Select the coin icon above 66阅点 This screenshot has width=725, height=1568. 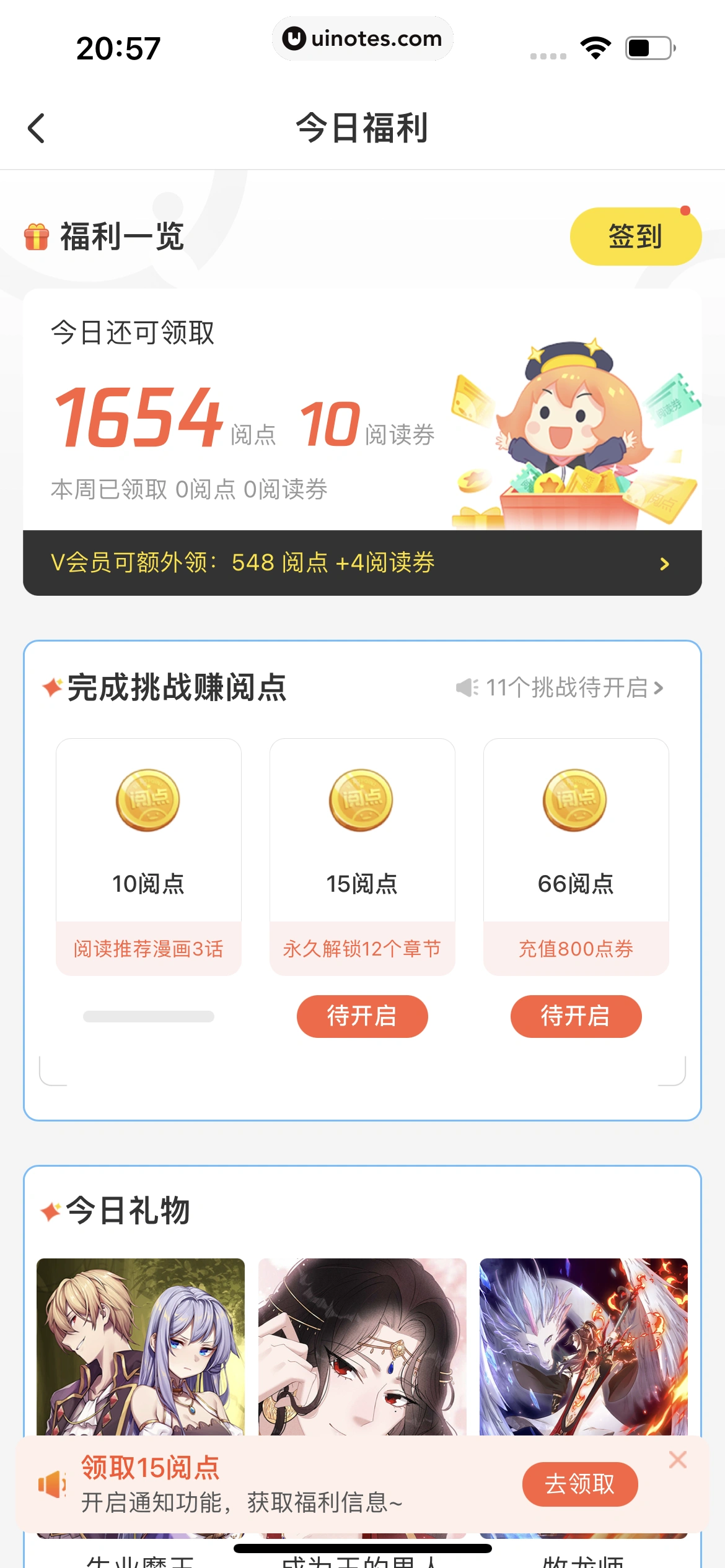pos(576,800)
